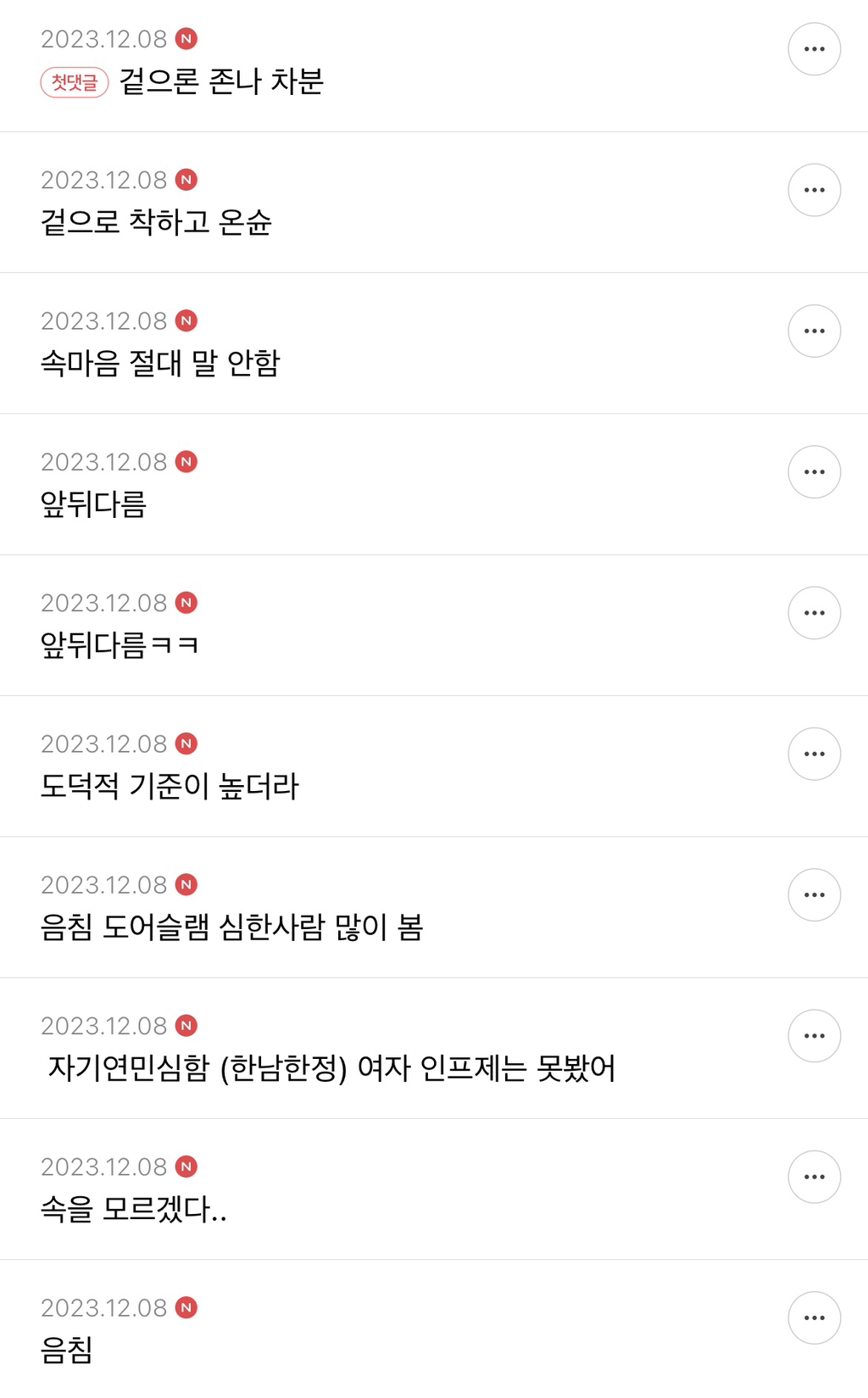Open options for "음침 도어슬램 심한사람 많이 봄"
Image resolution: width=868 pixels, height=1398 pixels.
(x=814, y=894)
